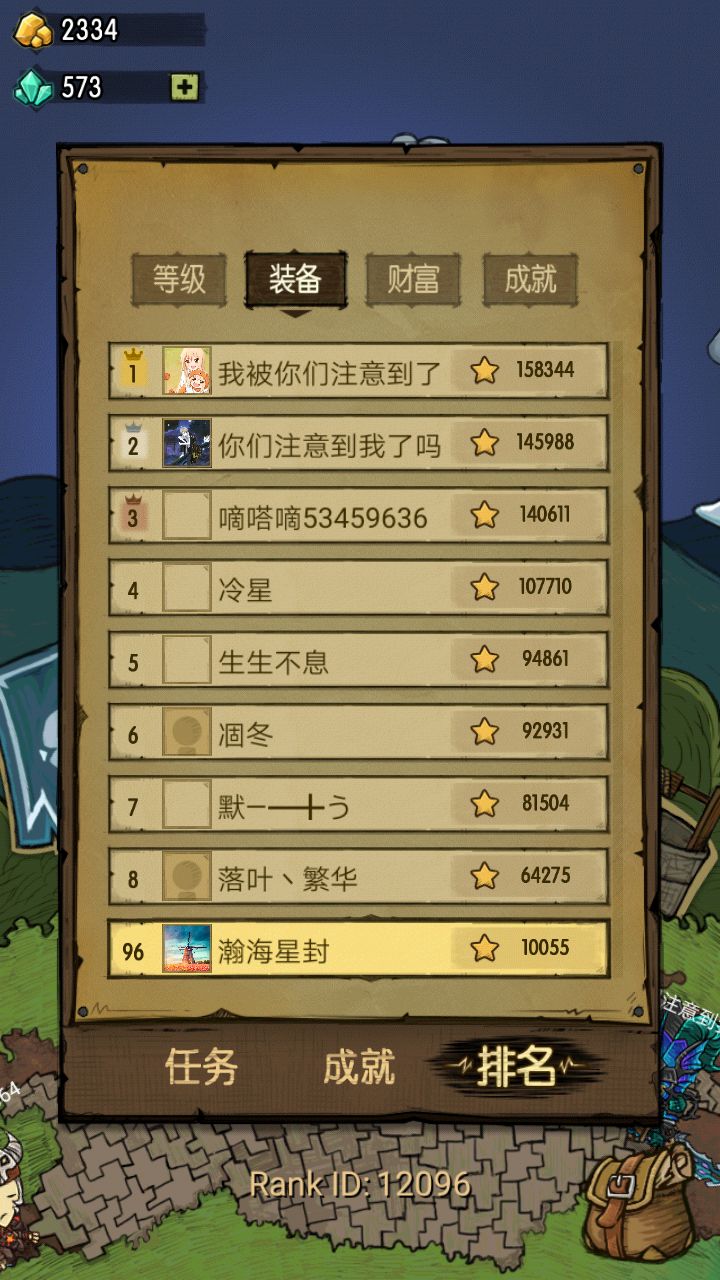
Task: Select the 装备 ranking tab
Action: [x=296, y=279]
